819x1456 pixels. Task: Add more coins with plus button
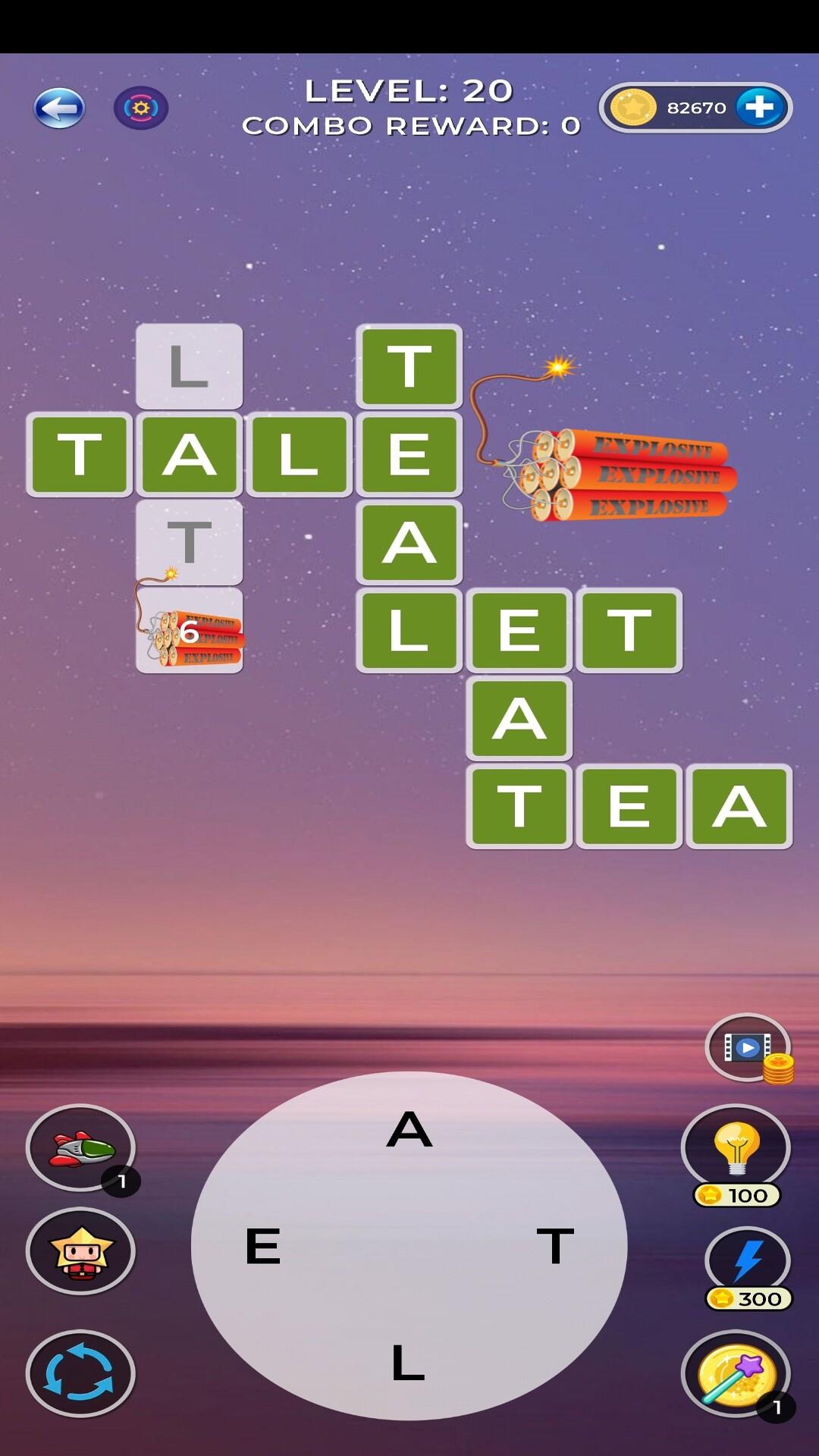point(759,108)
